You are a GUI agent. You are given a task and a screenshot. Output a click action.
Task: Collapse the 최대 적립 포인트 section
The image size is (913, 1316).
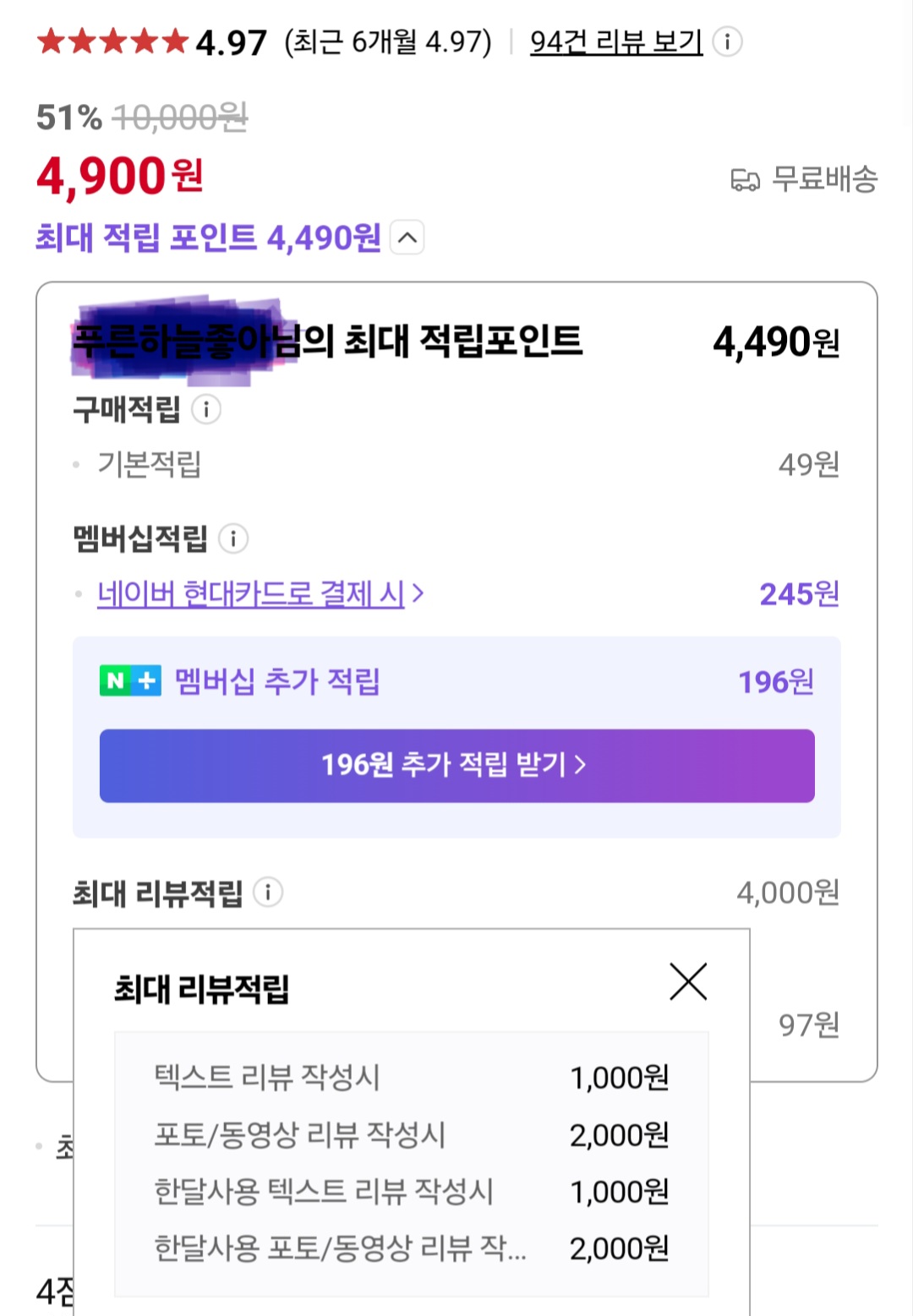[x=407, y=239]
